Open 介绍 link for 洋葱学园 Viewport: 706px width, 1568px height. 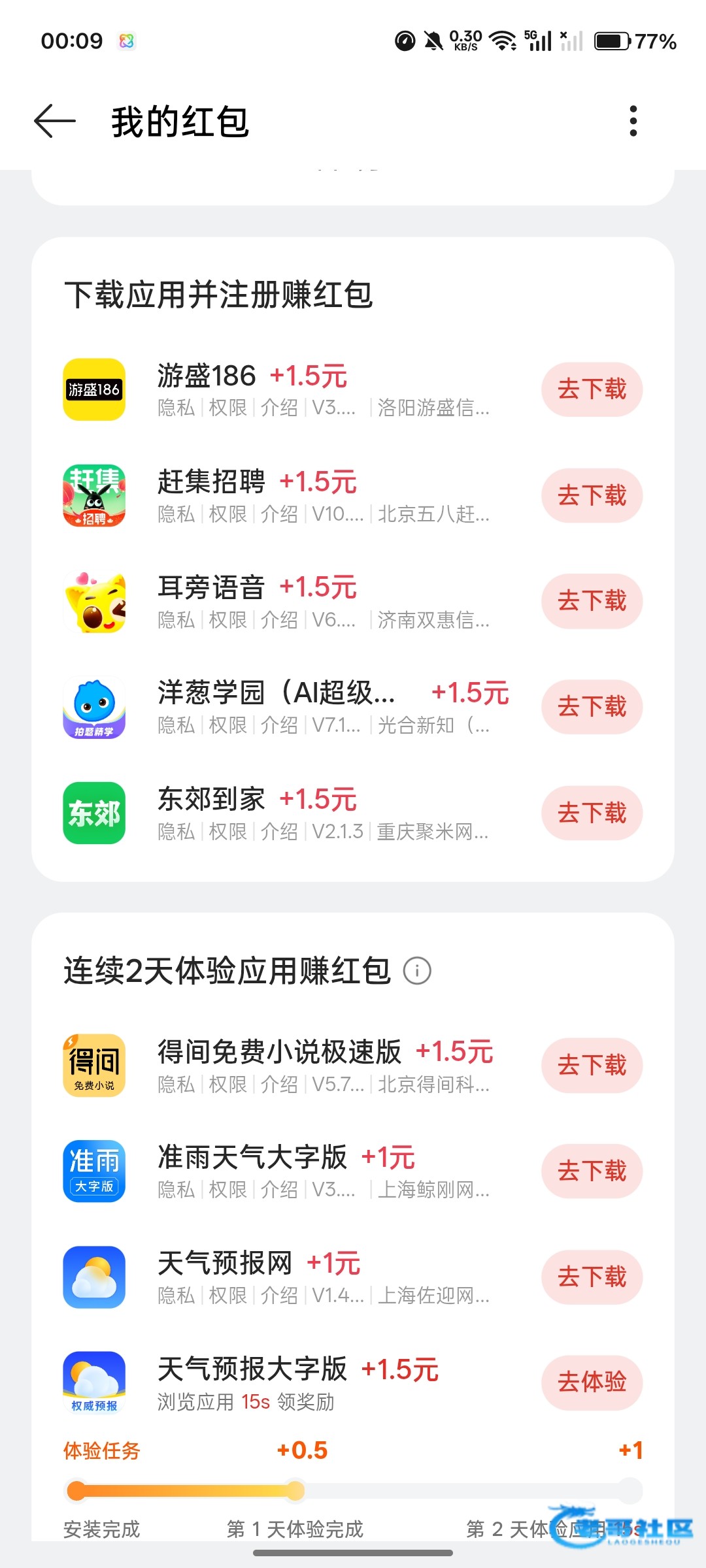(279, 725)
